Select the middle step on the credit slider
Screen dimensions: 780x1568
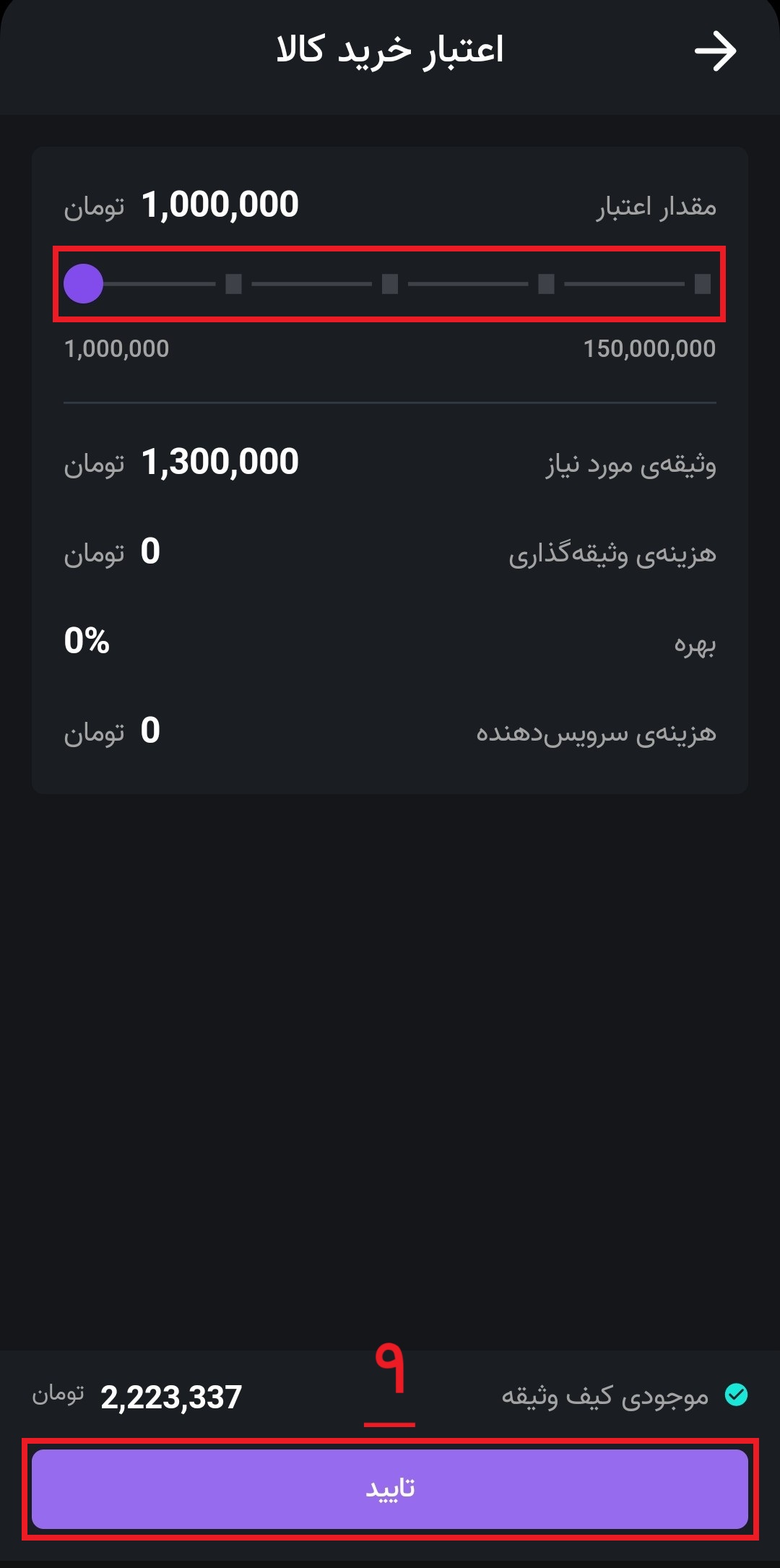coord(390,283)
